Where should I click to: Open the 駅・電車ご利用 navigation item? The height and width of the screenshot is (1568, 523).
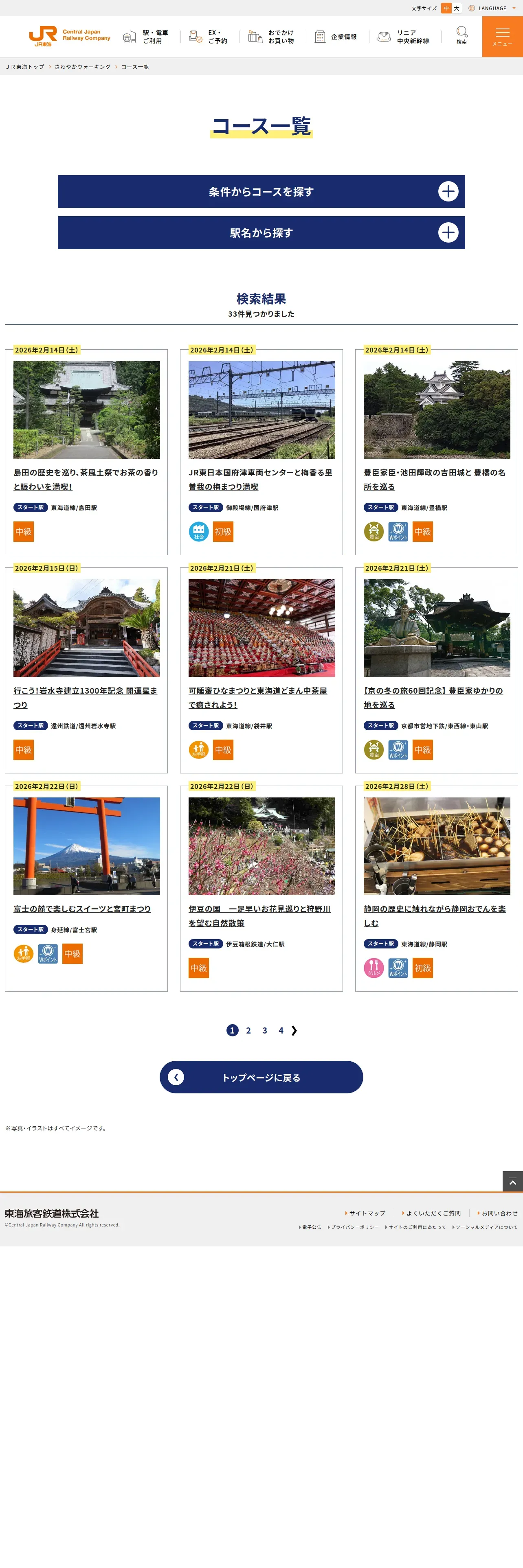[145, 37]
